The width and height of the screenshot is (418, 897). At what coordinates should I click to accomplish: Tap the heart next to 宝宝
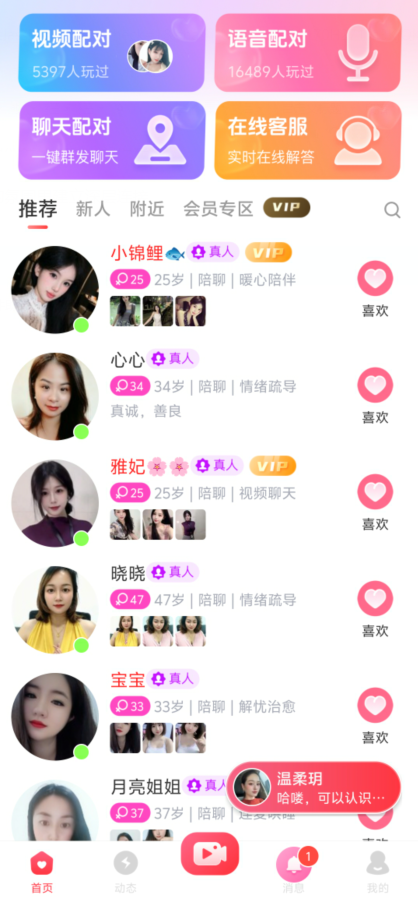pyautogui.click(x=375, y=705)
